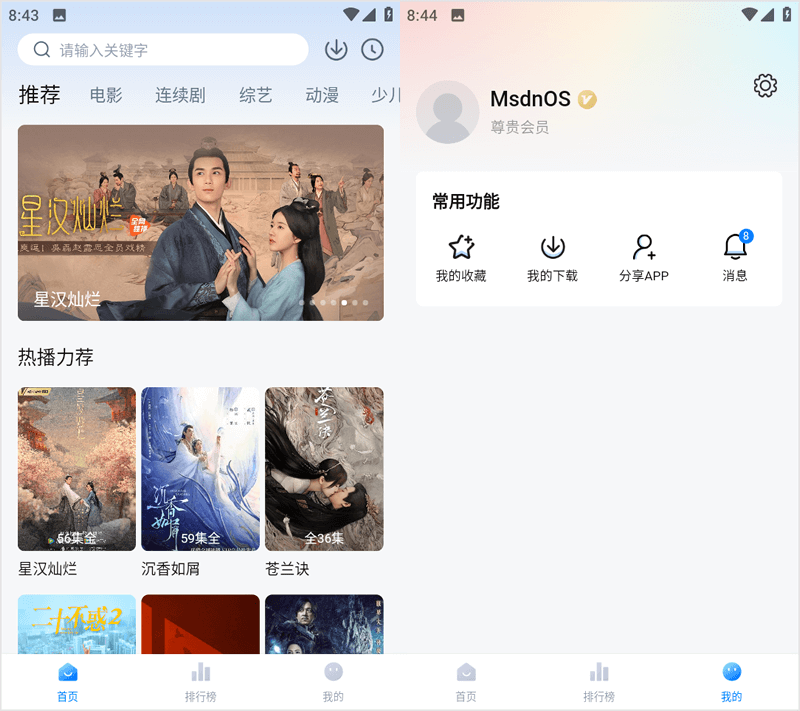Open the 苍兰诀 drama card
800x711 pixels.
[324, 469]
